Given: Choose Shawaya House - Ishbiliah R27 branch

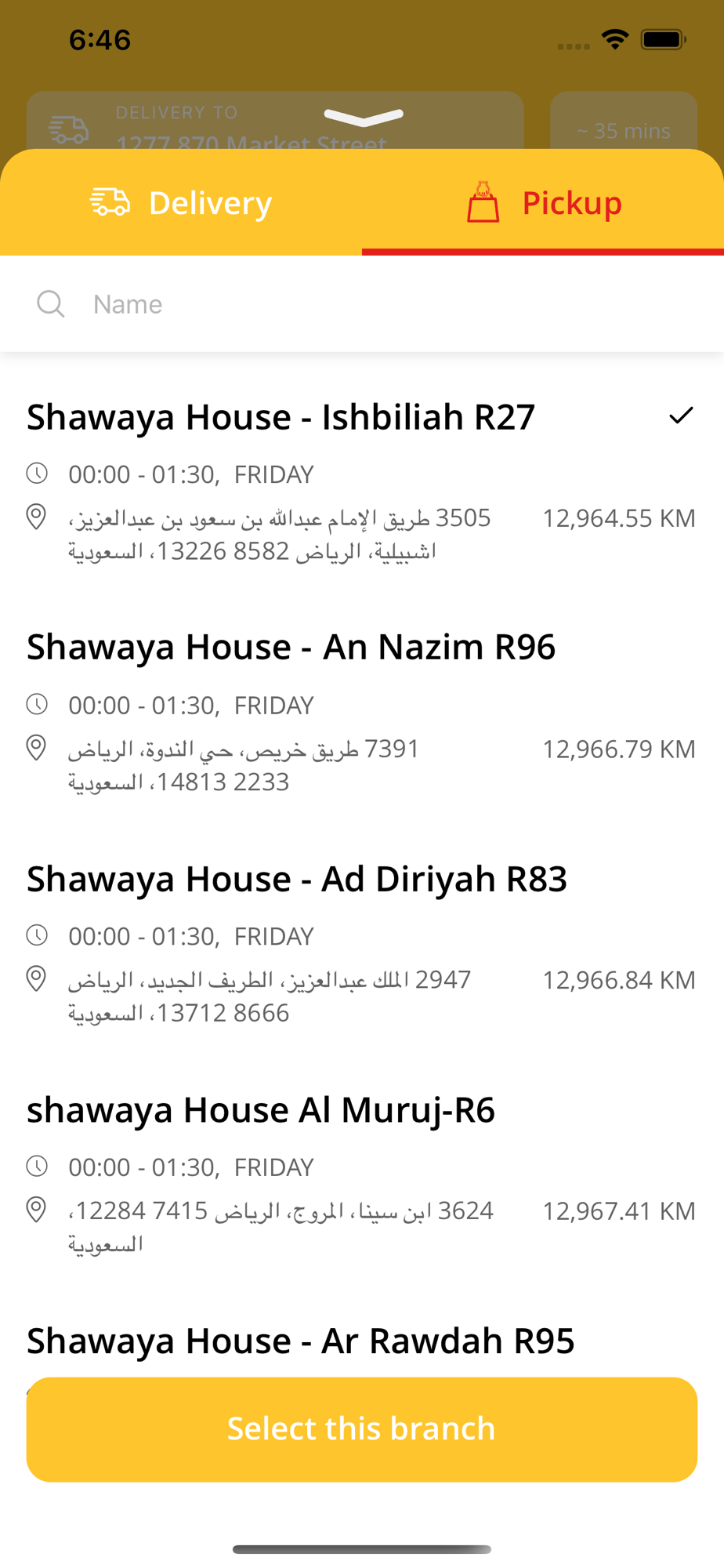Looking at the screenshot, I should click(362, 482).
